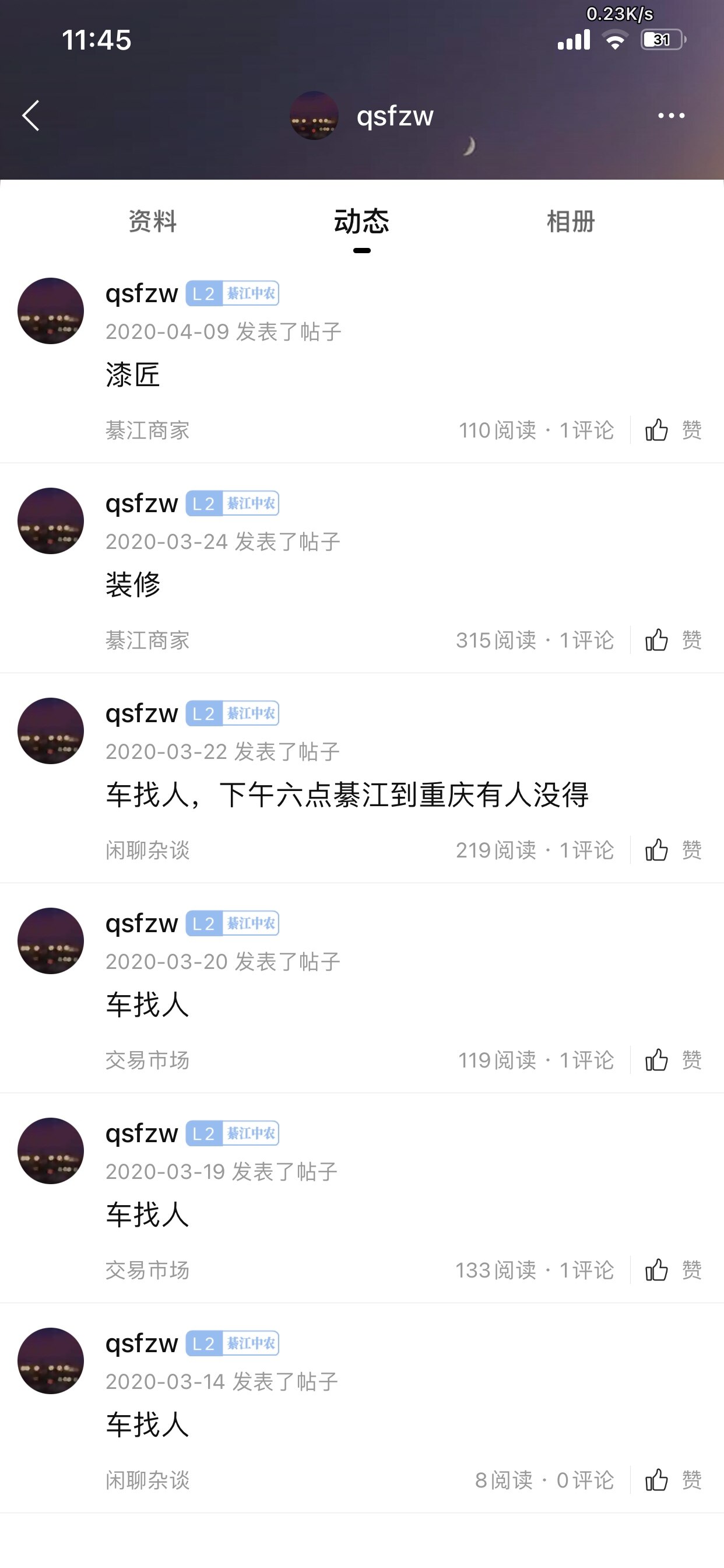Like the 2020-03-14 车找人 post
This screenshot has width=724, height=1568.
pyautogui.click(x=673, y=1480)
